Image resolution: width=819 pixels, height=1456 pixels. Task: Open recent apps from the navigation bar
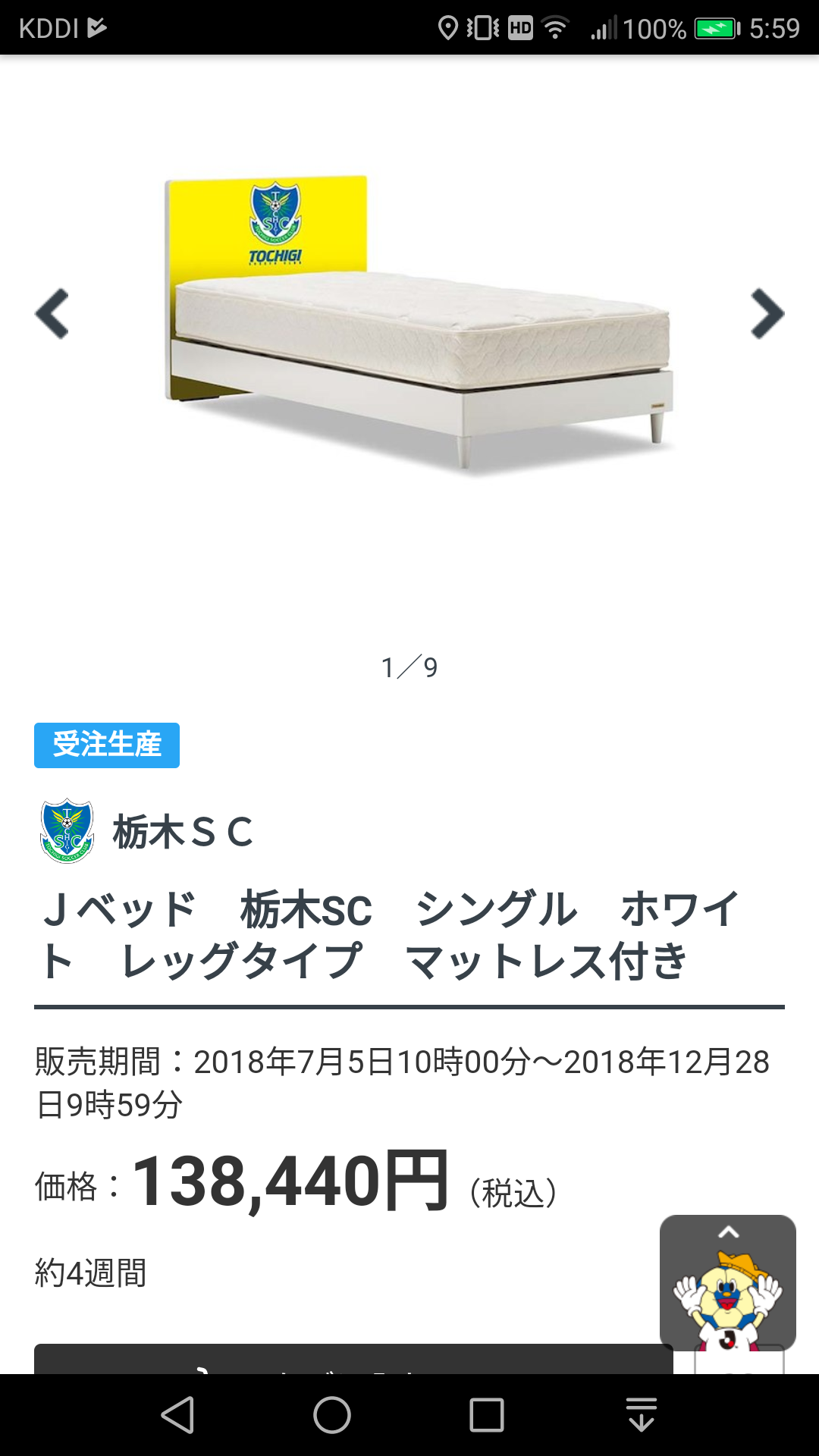click(486, 1415)
